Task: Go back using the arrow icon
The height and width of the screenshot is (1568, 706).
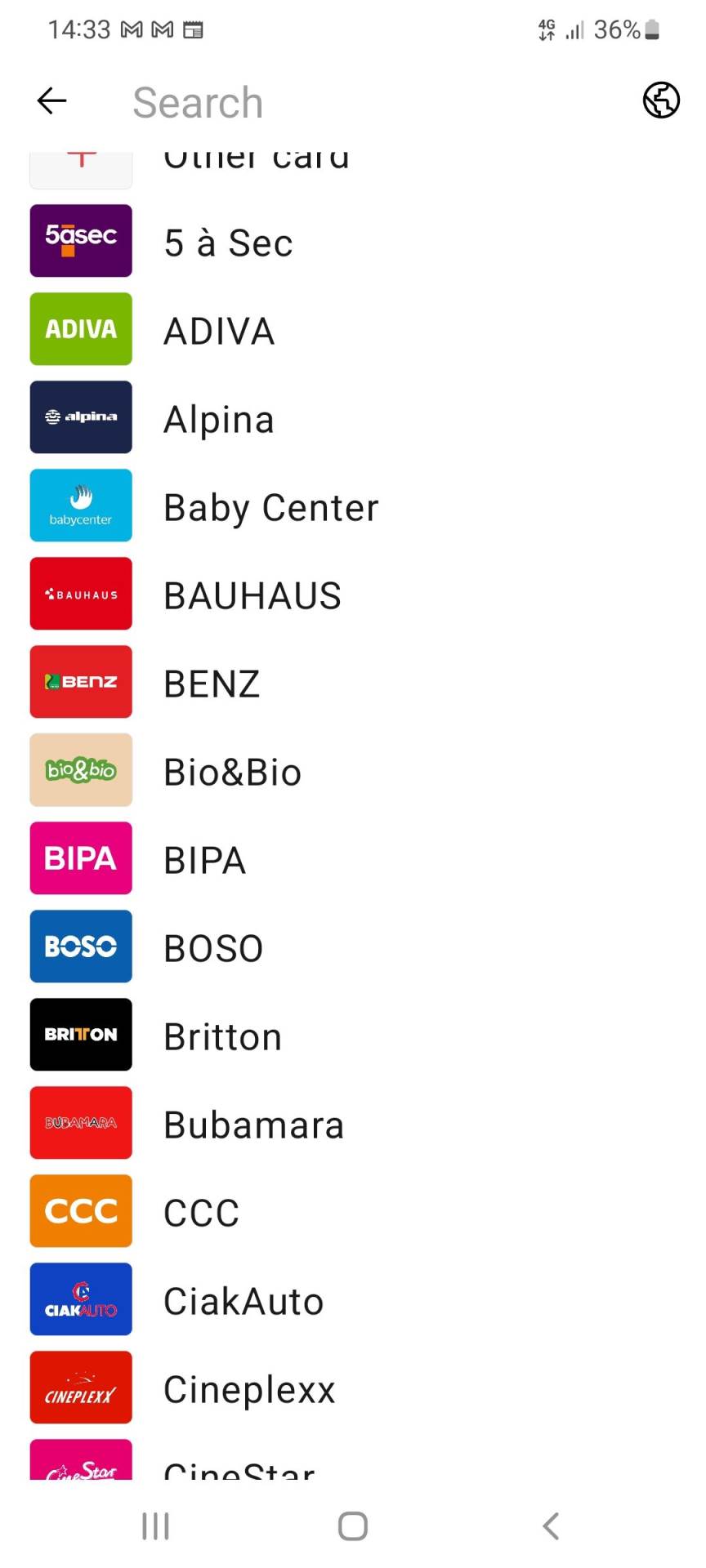Action: coord(51,101)
